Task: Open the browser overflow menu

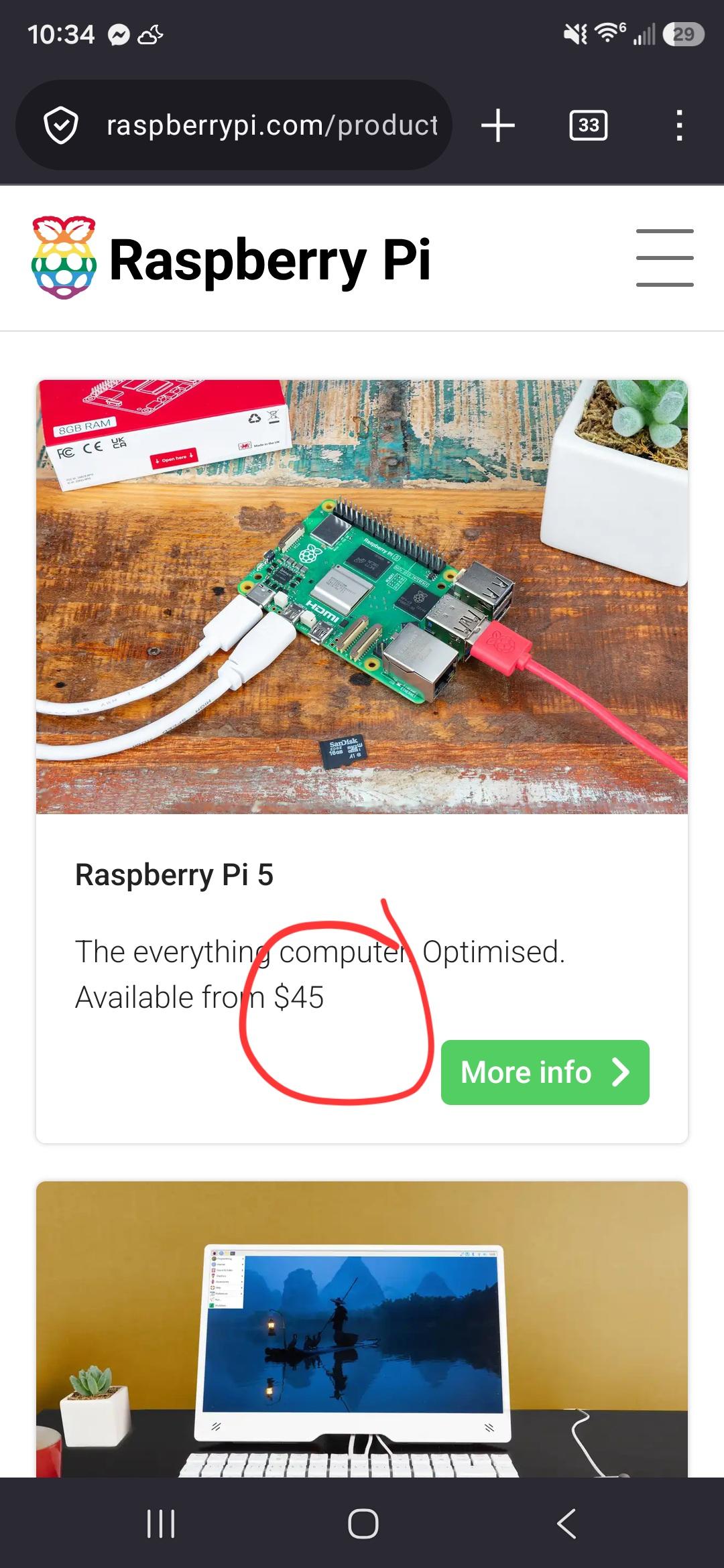Action: (679, 125)
